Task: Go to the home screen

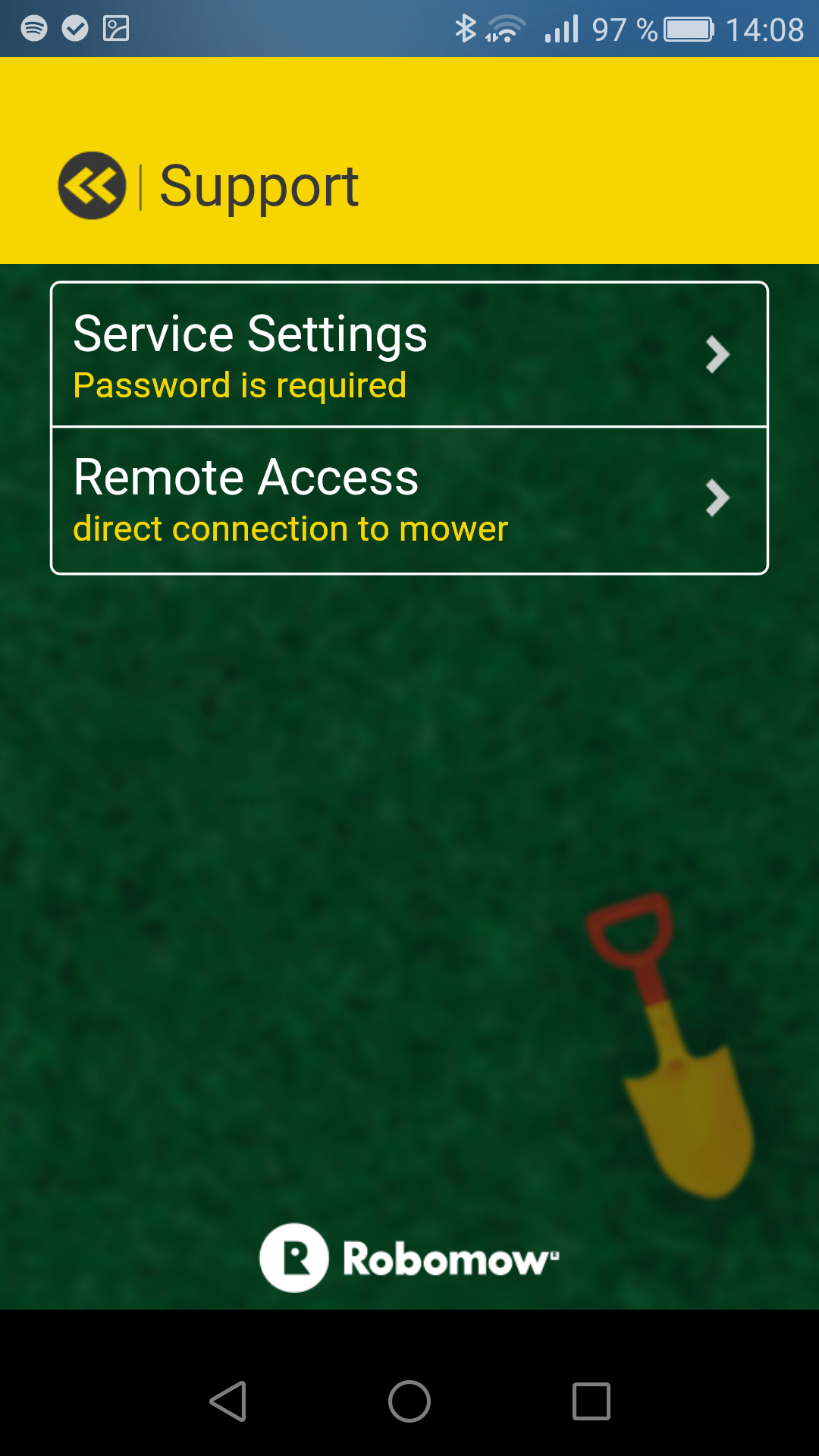Action: pyautogui.click(x=409, y=1401)
